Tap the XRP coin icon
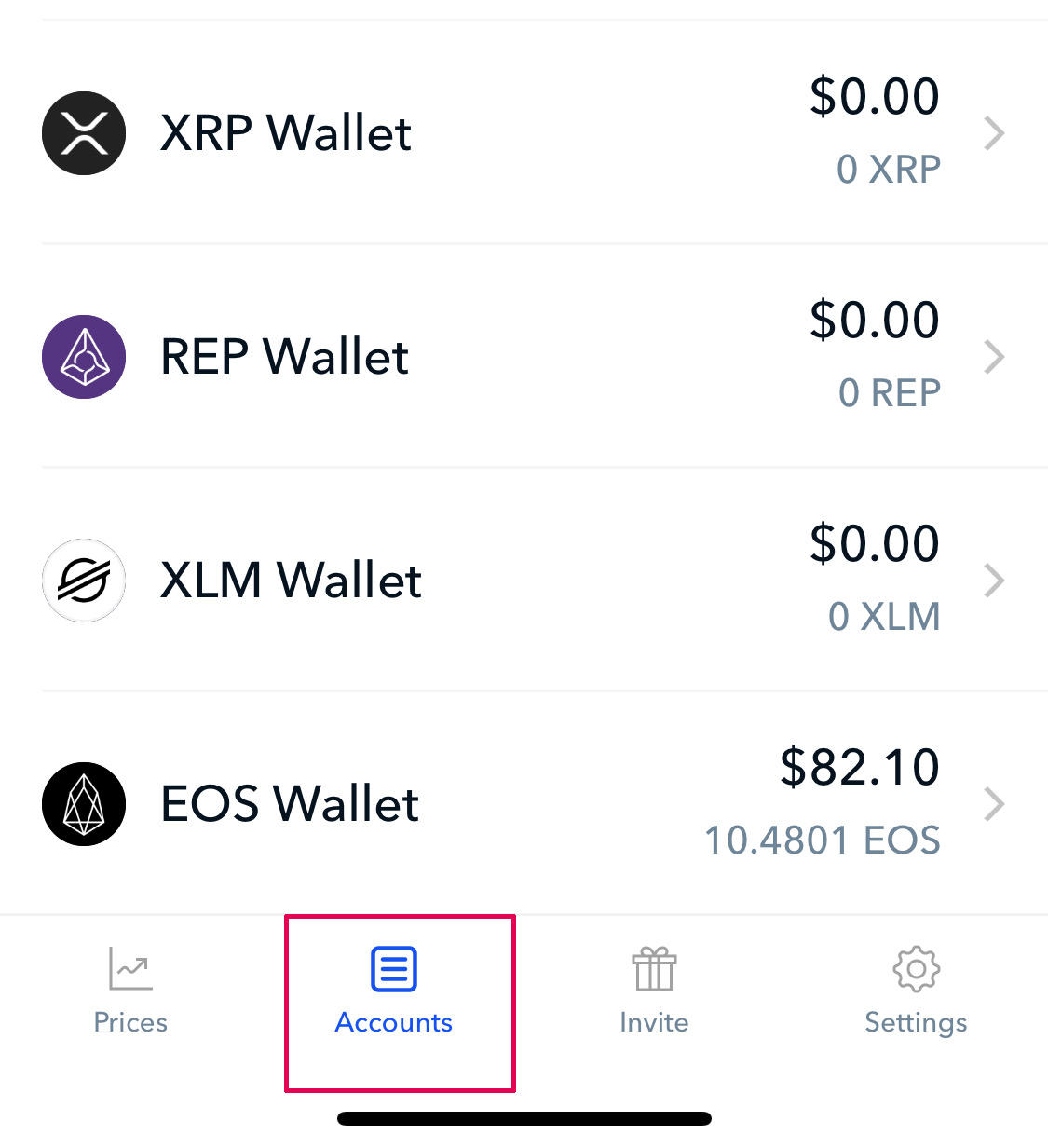Image resolution: width=1048 pixels, height=1148 pixels. pos(84,133)
